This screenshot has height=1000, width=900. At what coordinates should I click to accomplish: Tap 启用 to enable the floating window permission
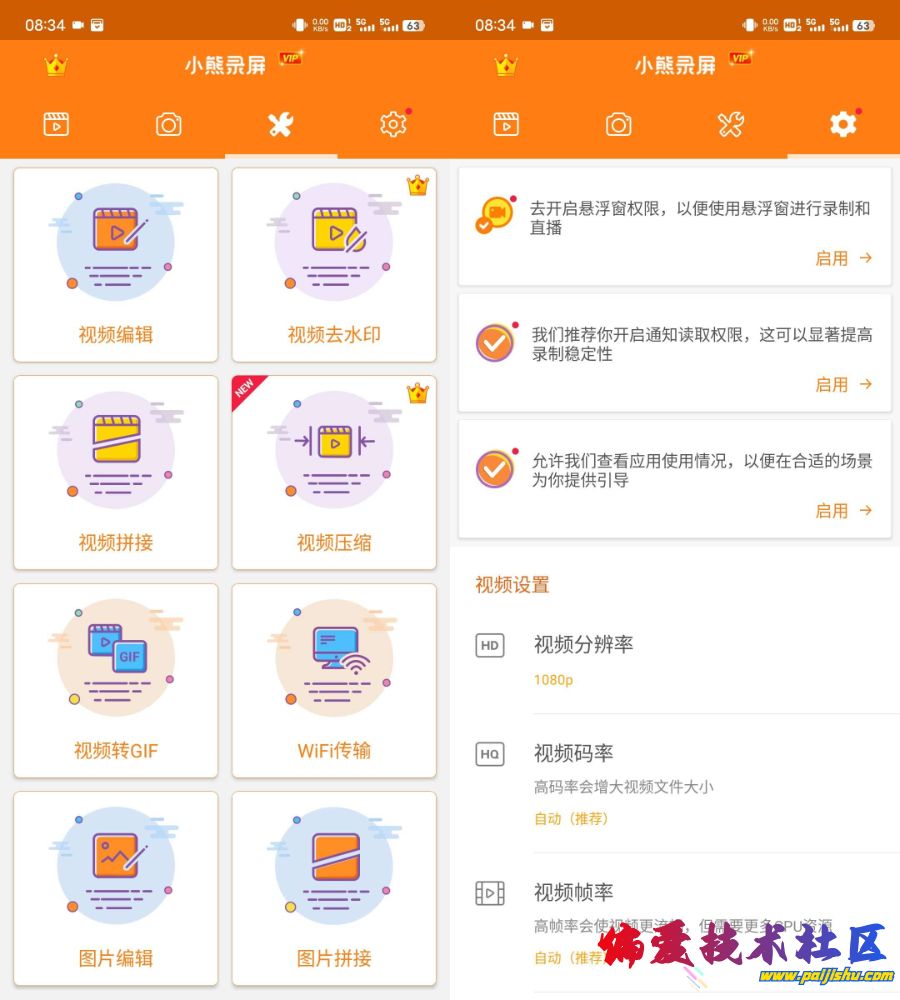tap(843, 258)
